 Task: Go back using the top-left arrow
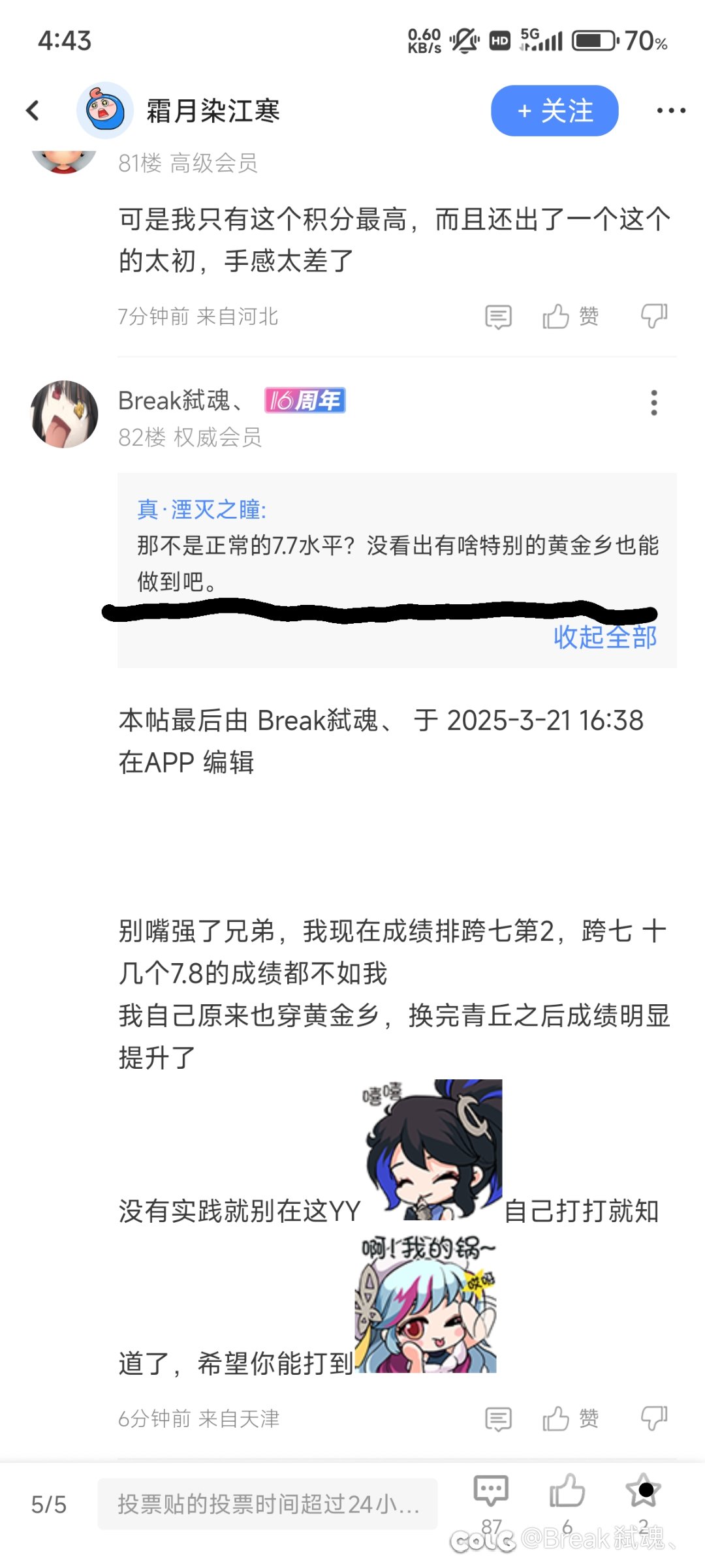pyautogui.click(x=33, y=110)
